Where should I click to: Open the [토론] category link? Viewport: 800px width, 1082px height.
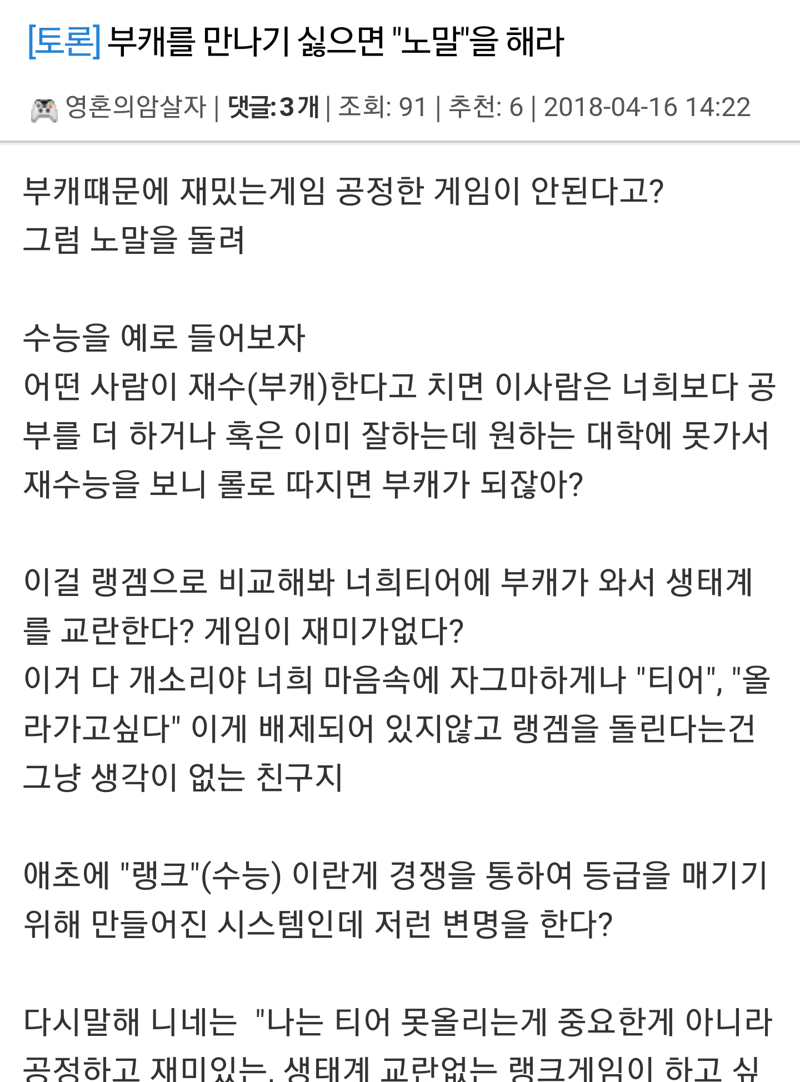63,42
